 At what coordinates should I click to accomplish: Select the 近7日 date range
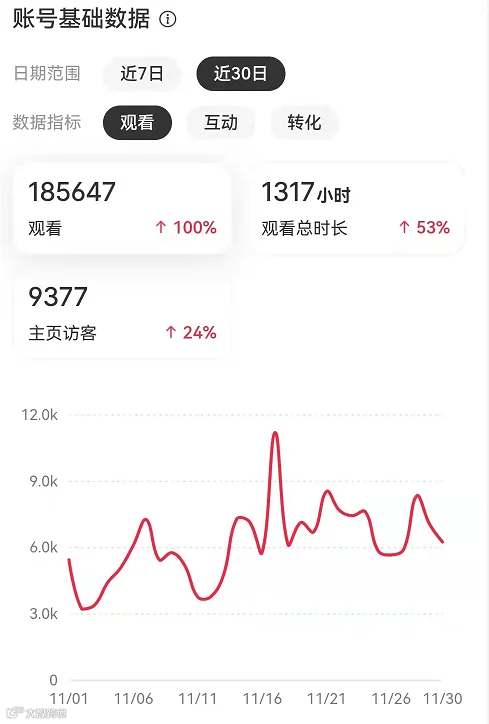click(x=142, y=73)
